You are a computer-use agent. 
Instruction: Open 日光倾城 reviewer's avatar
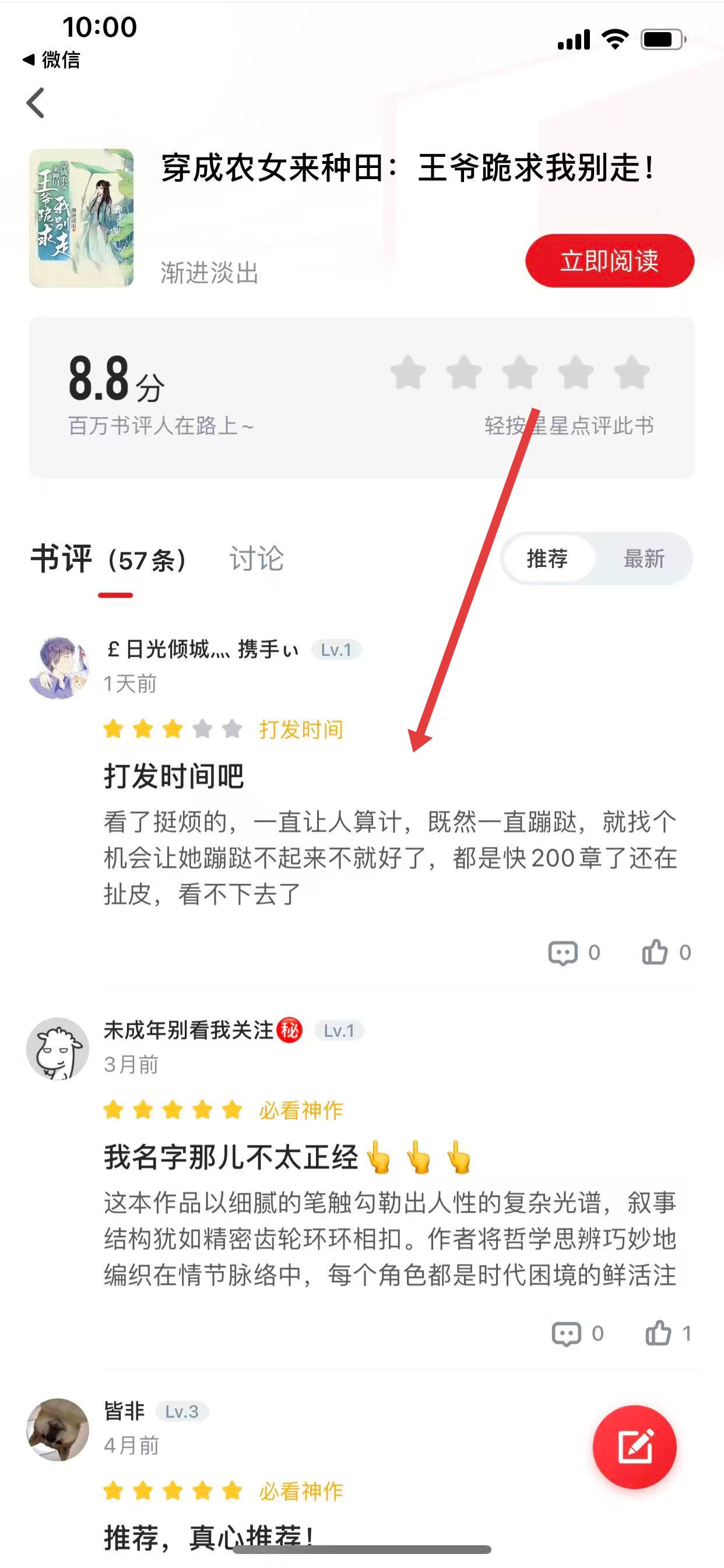click(58, 668)
